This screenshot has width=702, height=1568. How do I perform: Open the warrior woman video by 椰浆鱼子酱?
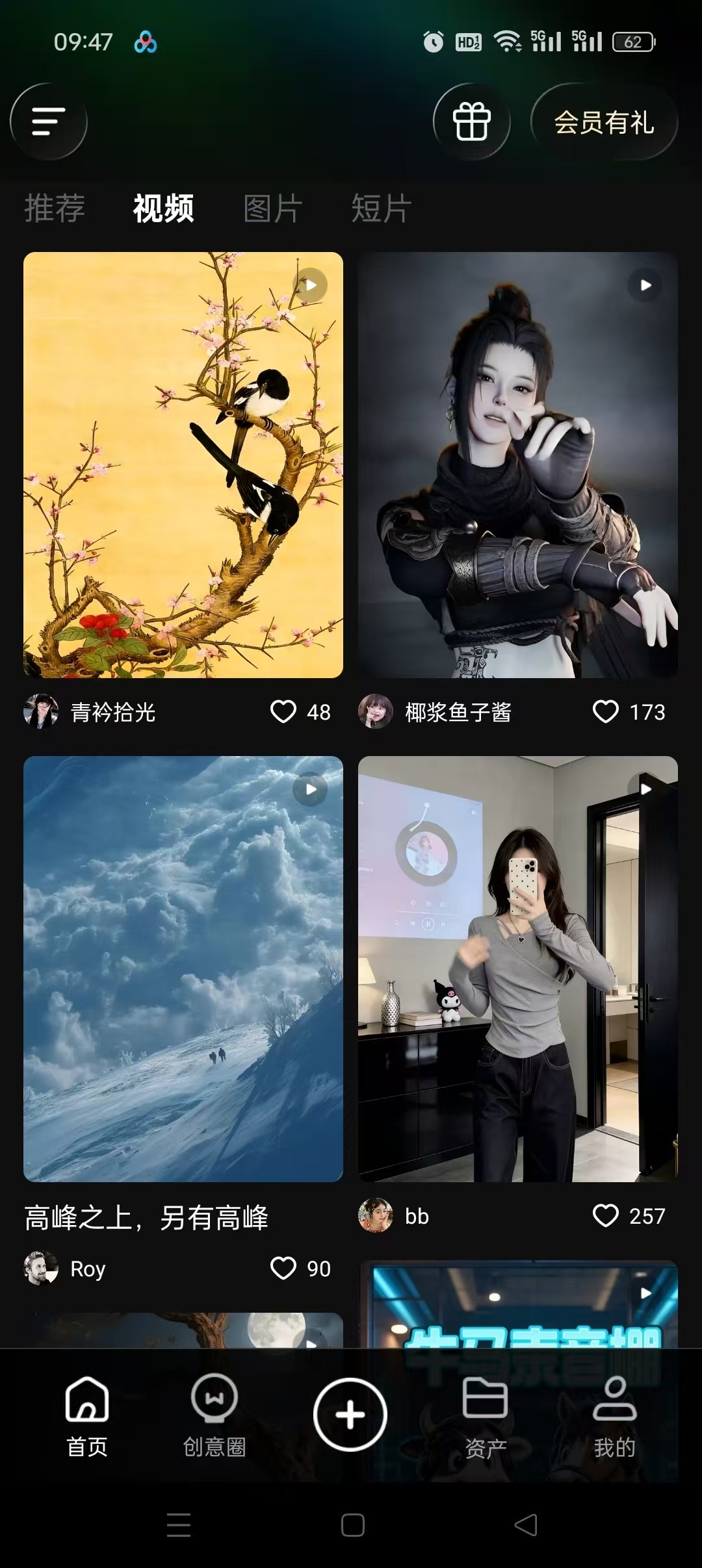click(x=517, y=464)
